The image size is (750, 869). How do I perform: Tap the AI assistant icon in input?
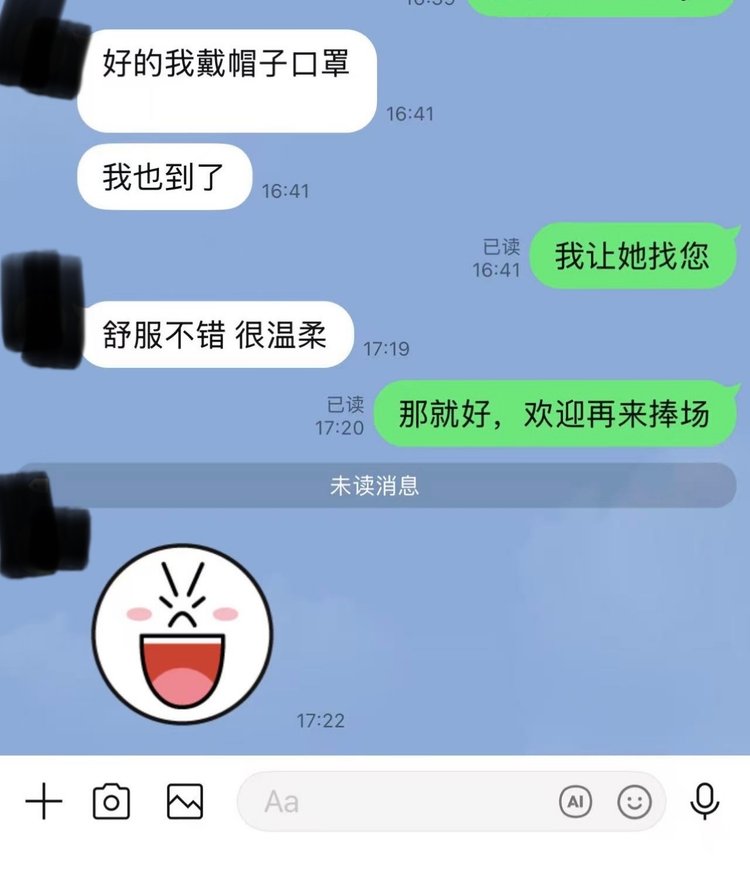point(575,801)
